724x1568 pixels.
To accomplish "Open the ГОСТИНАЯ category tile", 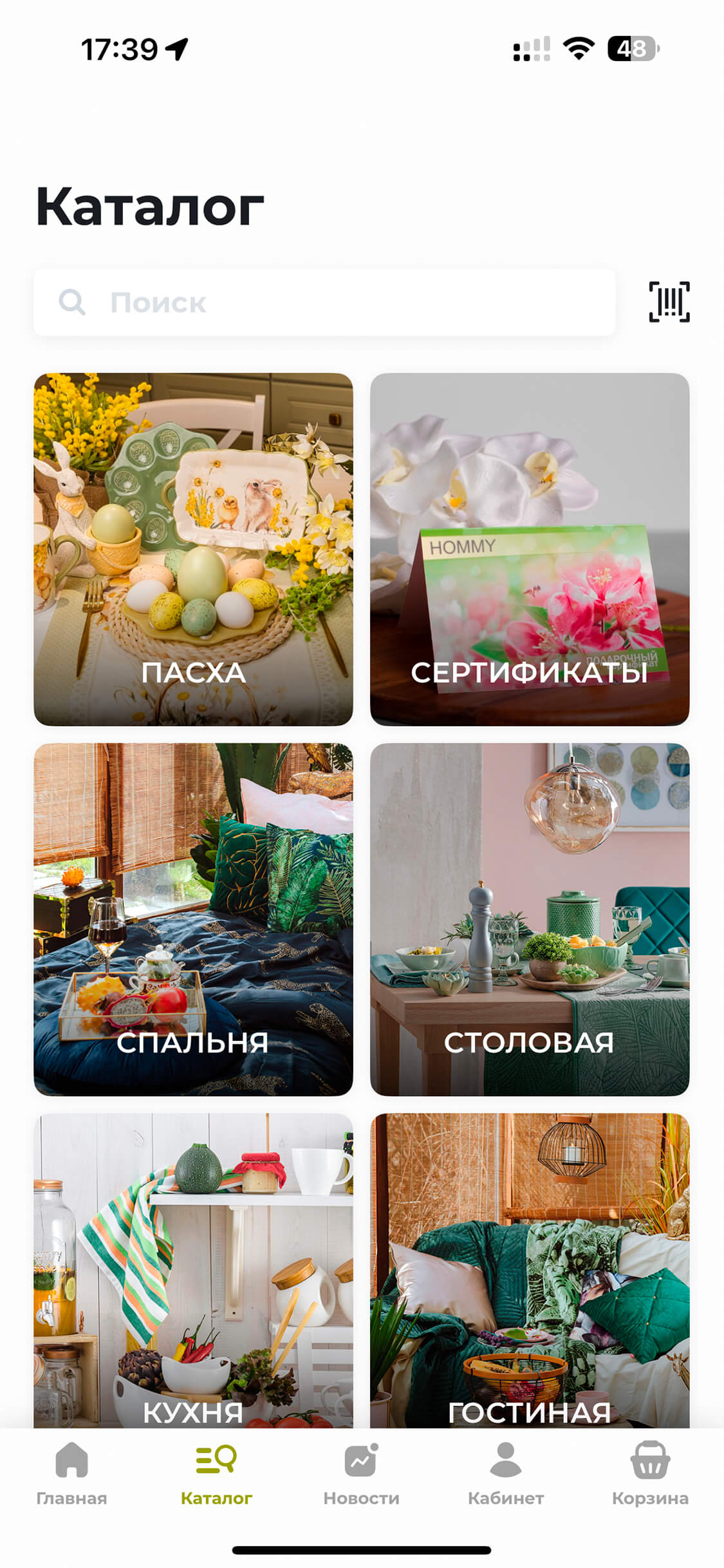I will pos(529,1271).
